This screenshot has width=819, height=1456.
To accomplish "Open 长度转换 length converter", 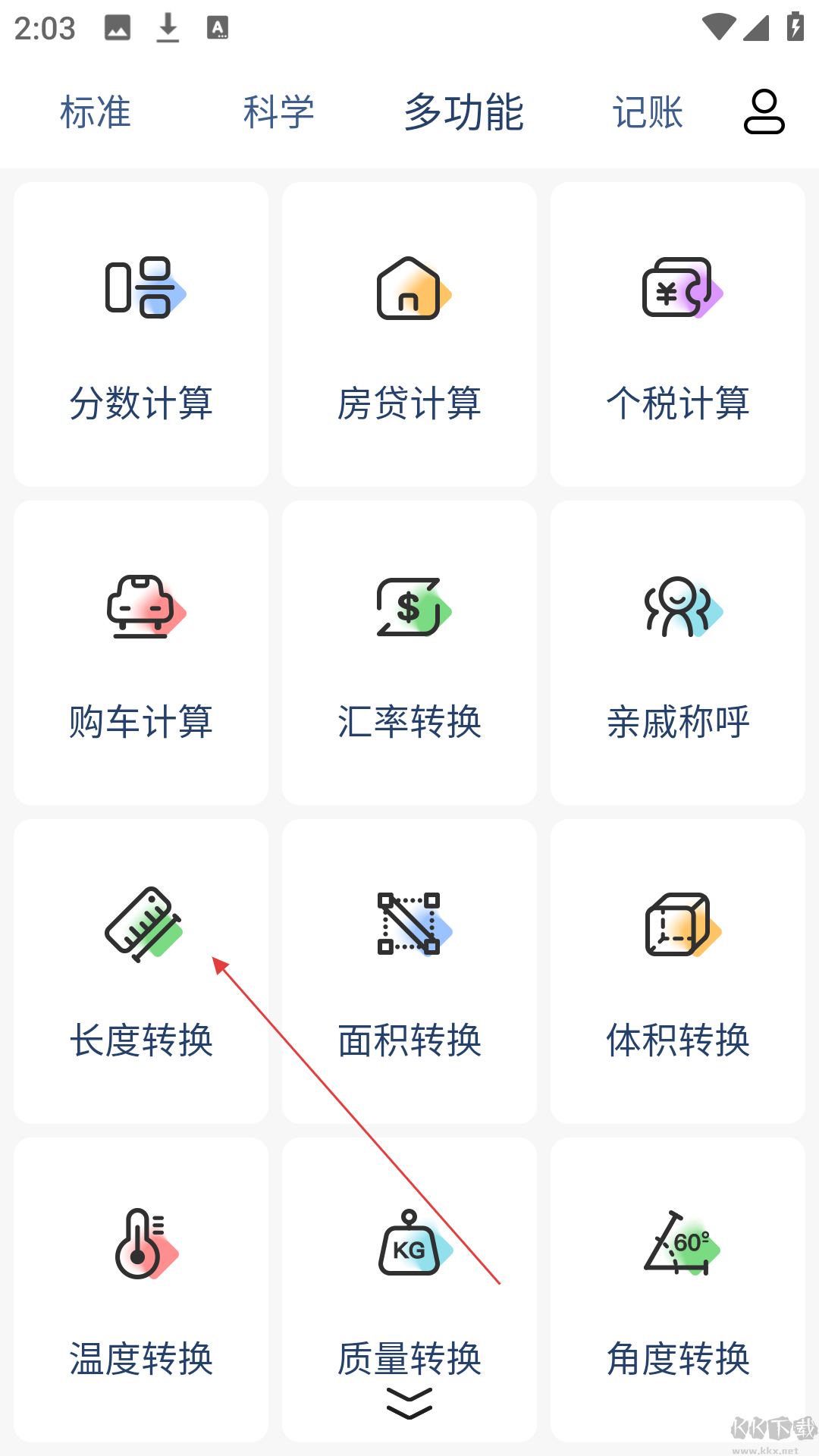I will [141, 971].
